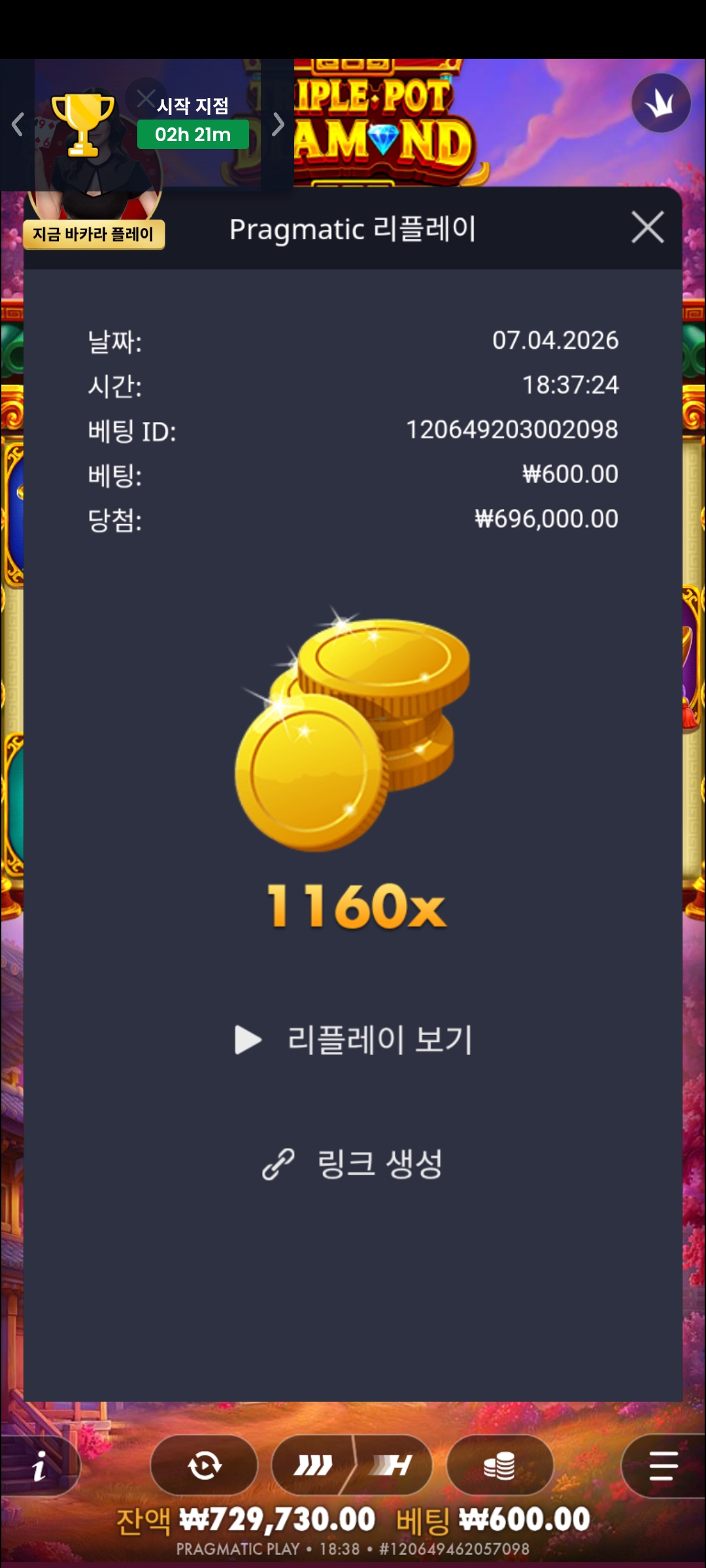Open the tournament trophy banner

click(x=83, y=124)
